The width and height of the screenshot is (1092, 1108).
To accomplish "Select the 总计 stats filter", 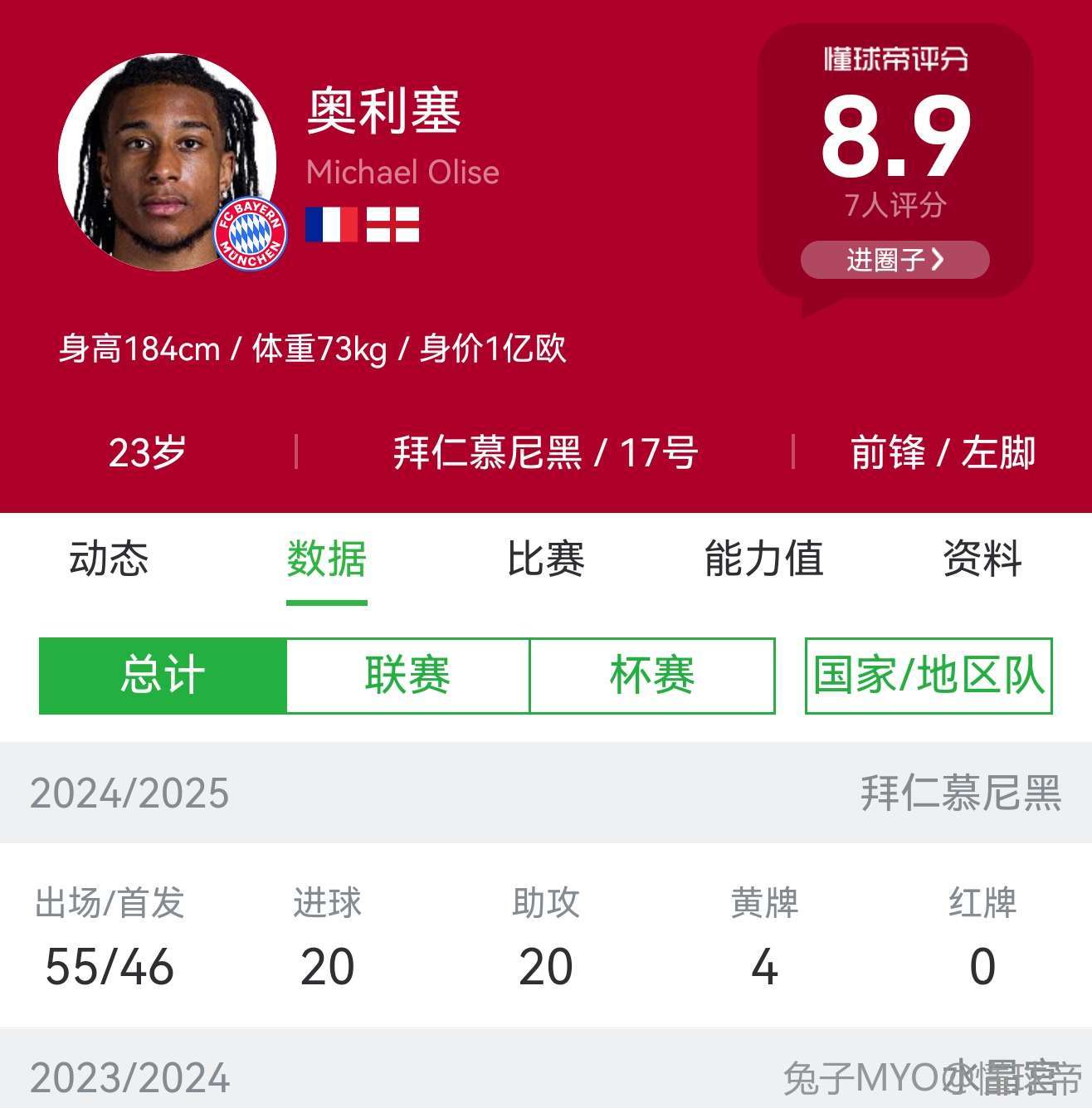I will tap(163, 675).
